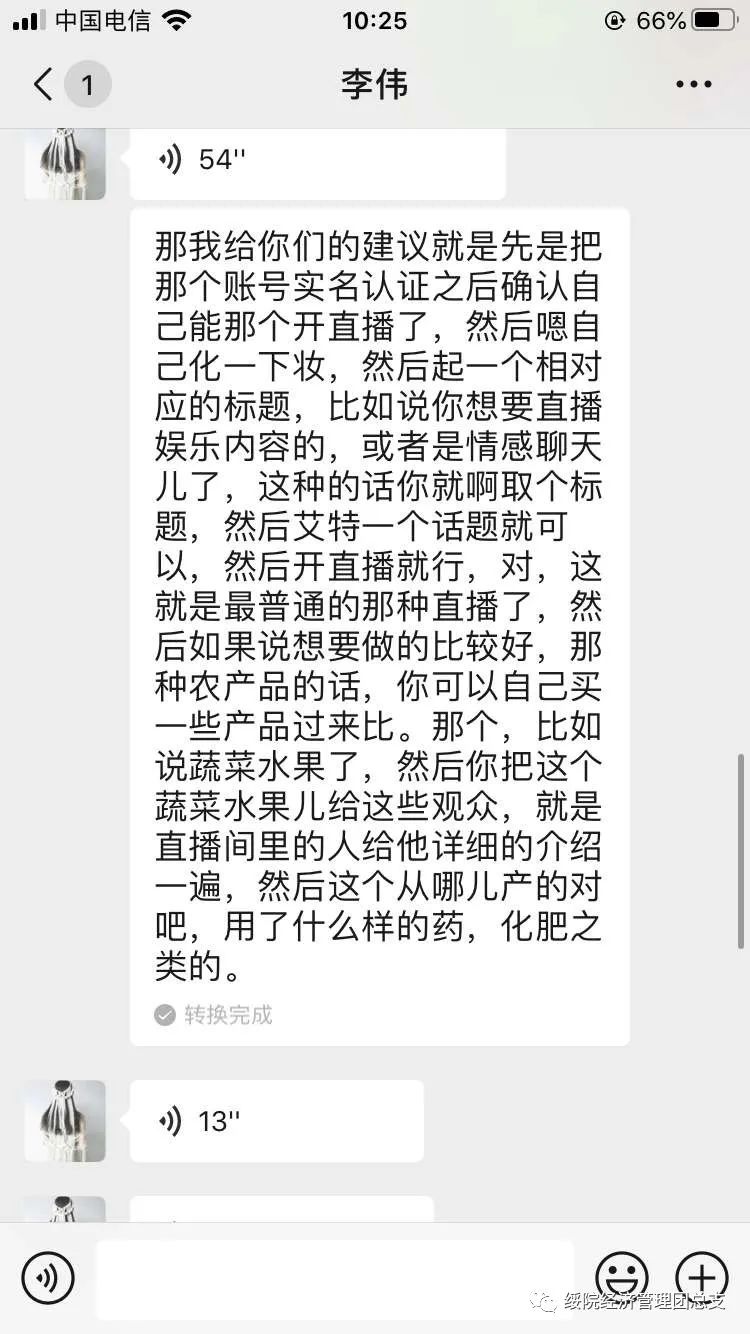Switch to voice input mode
Viewport: 750px width, 1334px height.
tap(48, 1278)
